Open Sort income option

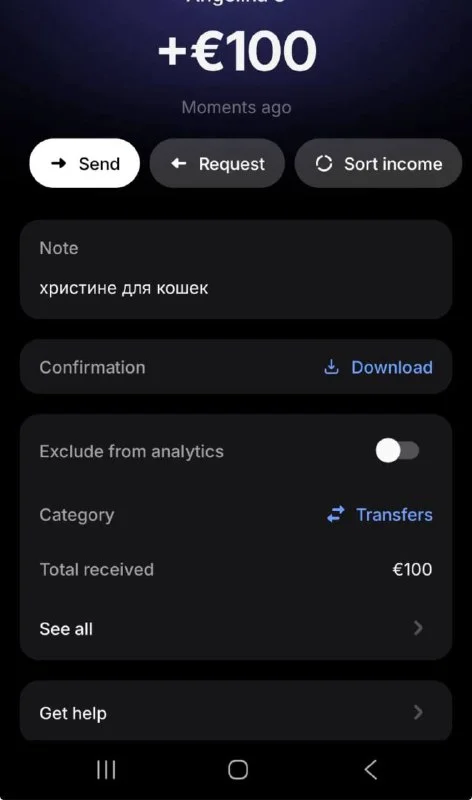point(379,163)
